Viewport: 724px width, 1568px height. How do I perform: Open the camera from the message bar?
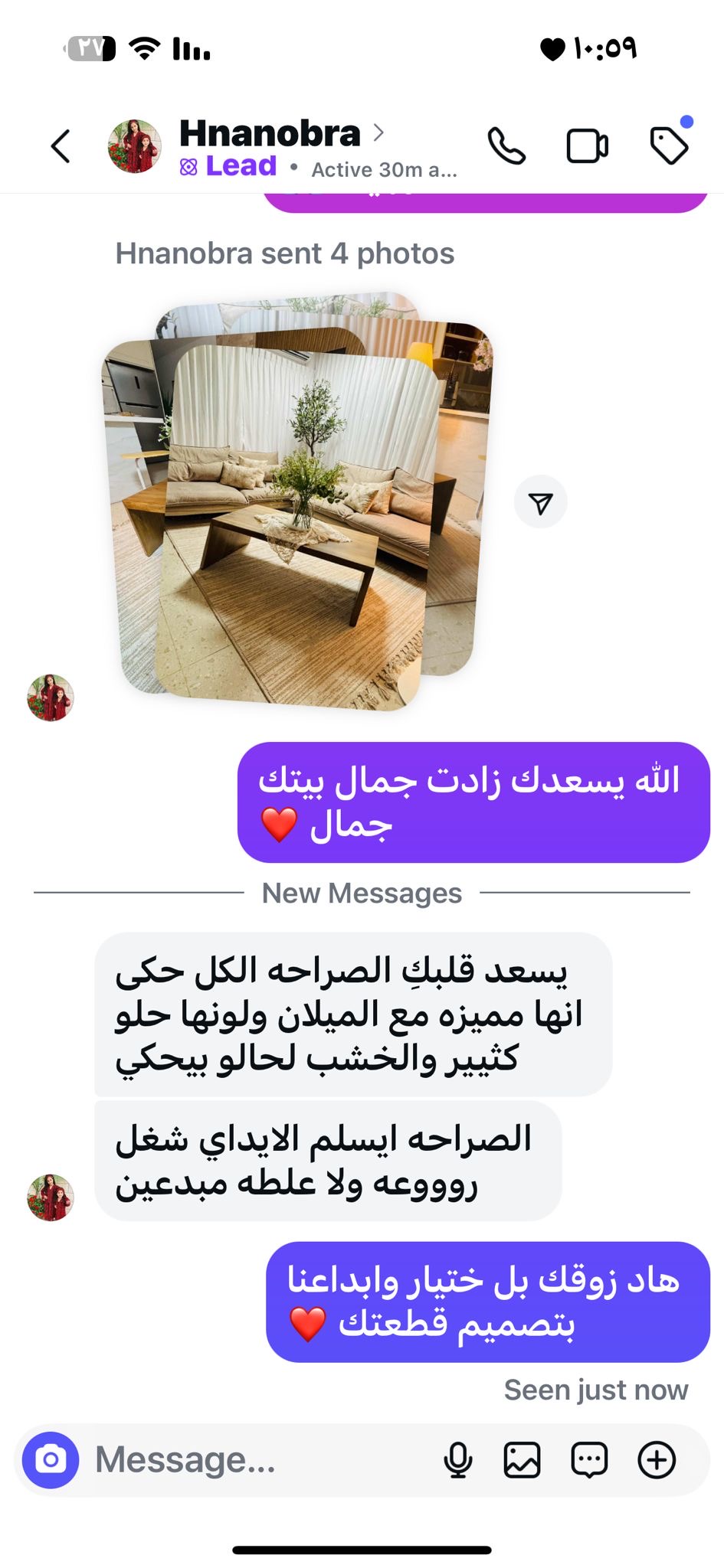pos(51,1460)
